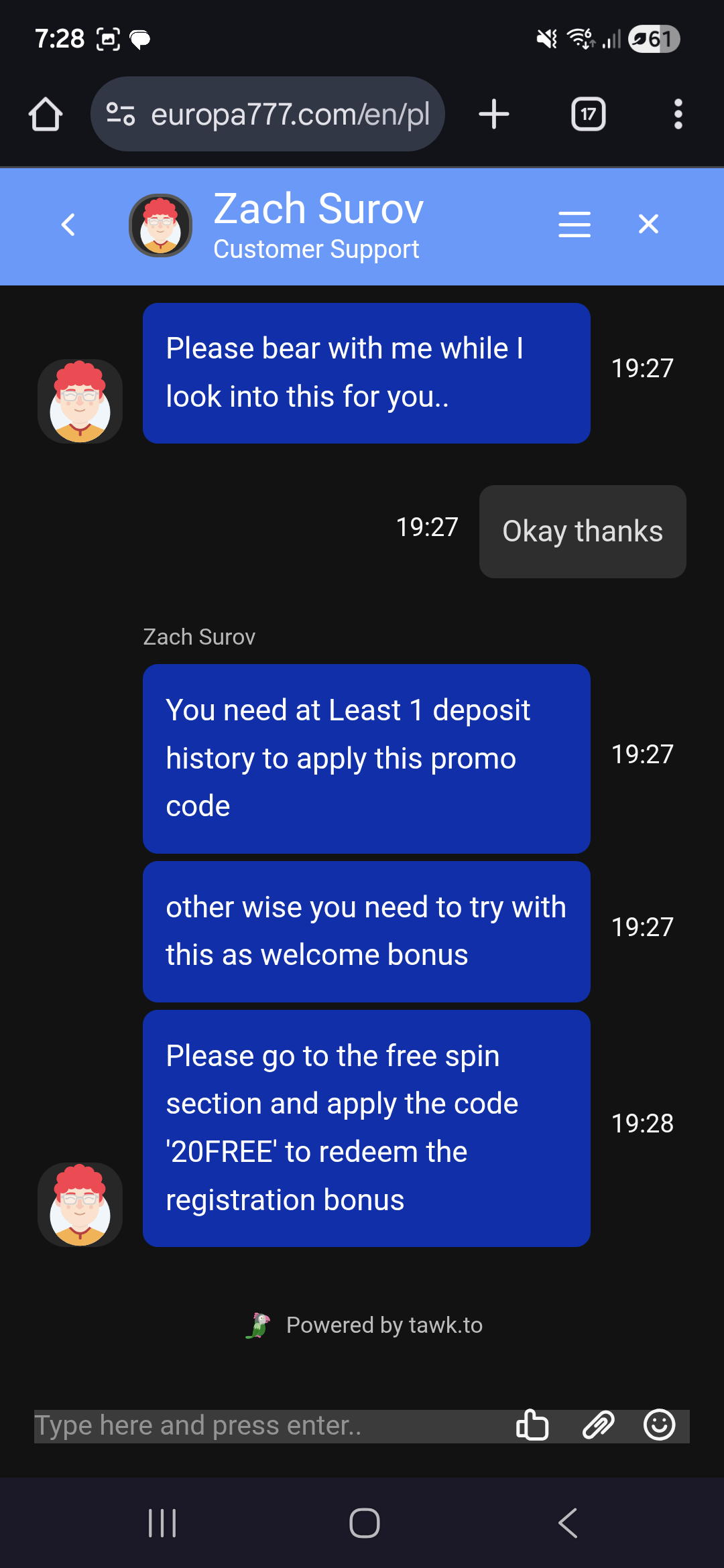Tap the europa777.com address bar
724x1568 pixels.
point(288,115)
